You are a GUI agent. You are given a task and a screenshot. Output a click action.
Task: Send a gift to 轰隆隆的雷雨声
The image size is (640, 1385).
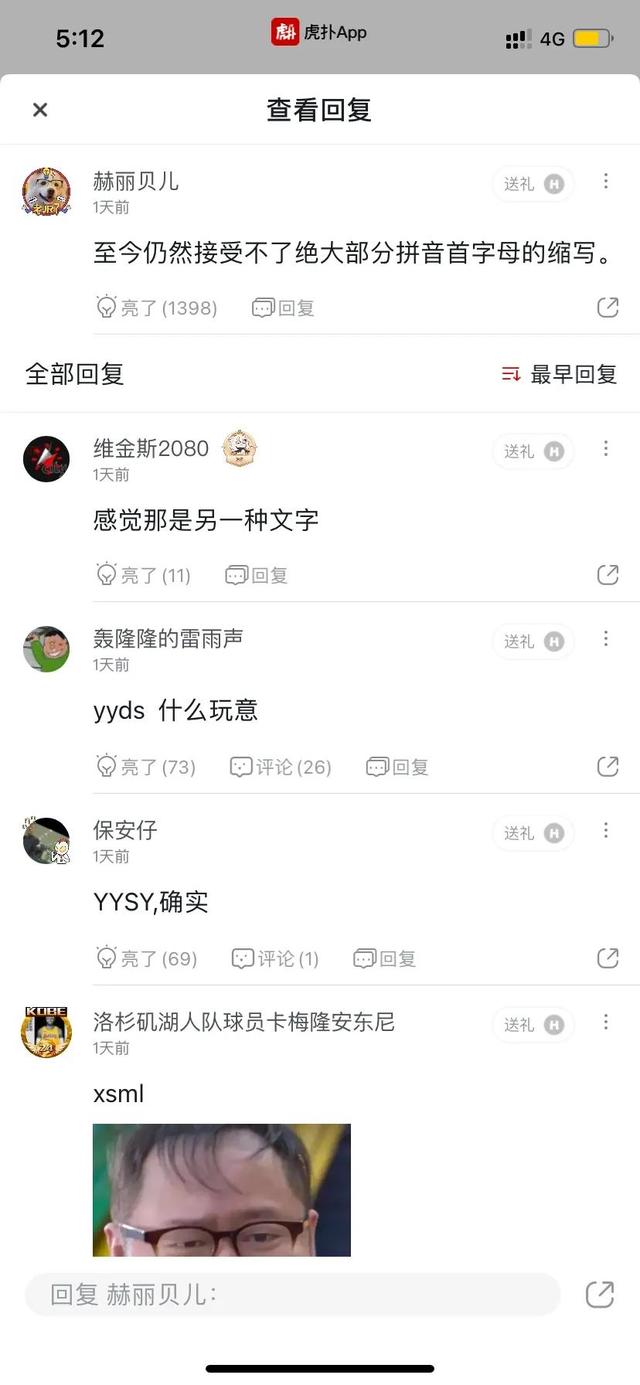(533, 641)
